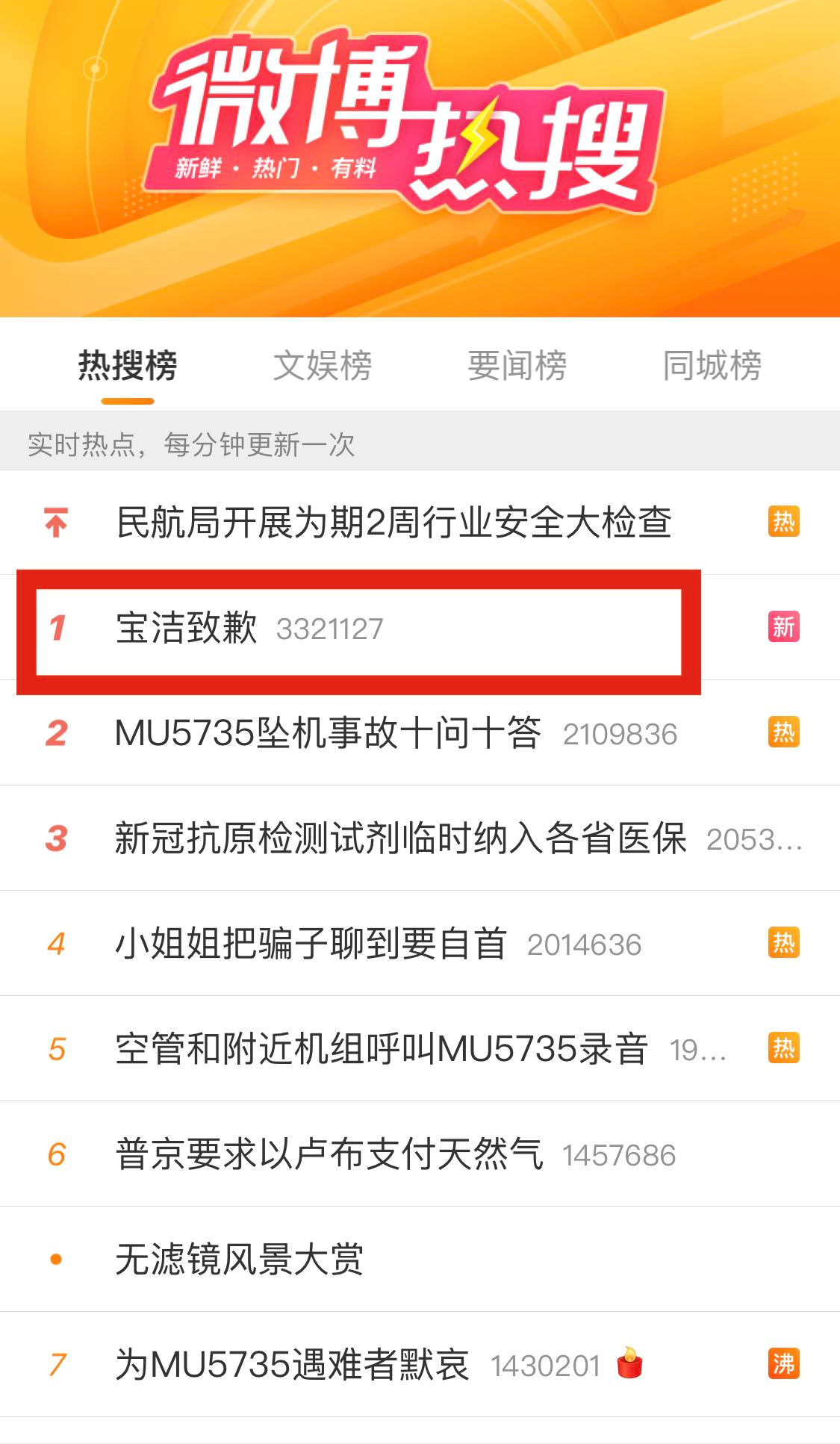Open the 要闻榜 tab
The height and width of the screenshot is (1444, 840).
coord(517,366)
